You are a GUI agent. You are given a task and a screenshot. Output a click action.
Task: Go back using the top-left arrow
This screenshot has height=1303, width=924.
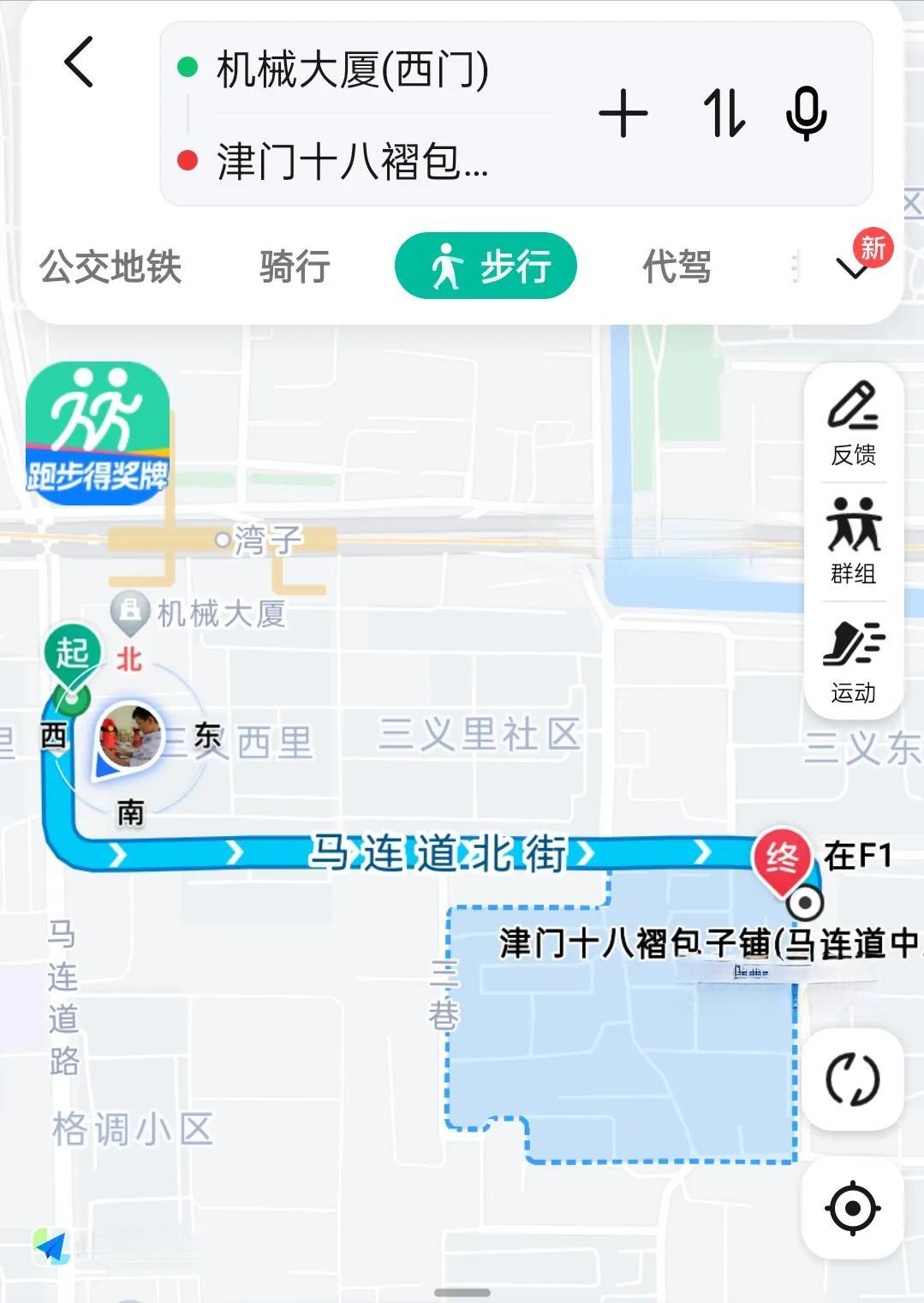pyautogui.click(x=79, y=62)
